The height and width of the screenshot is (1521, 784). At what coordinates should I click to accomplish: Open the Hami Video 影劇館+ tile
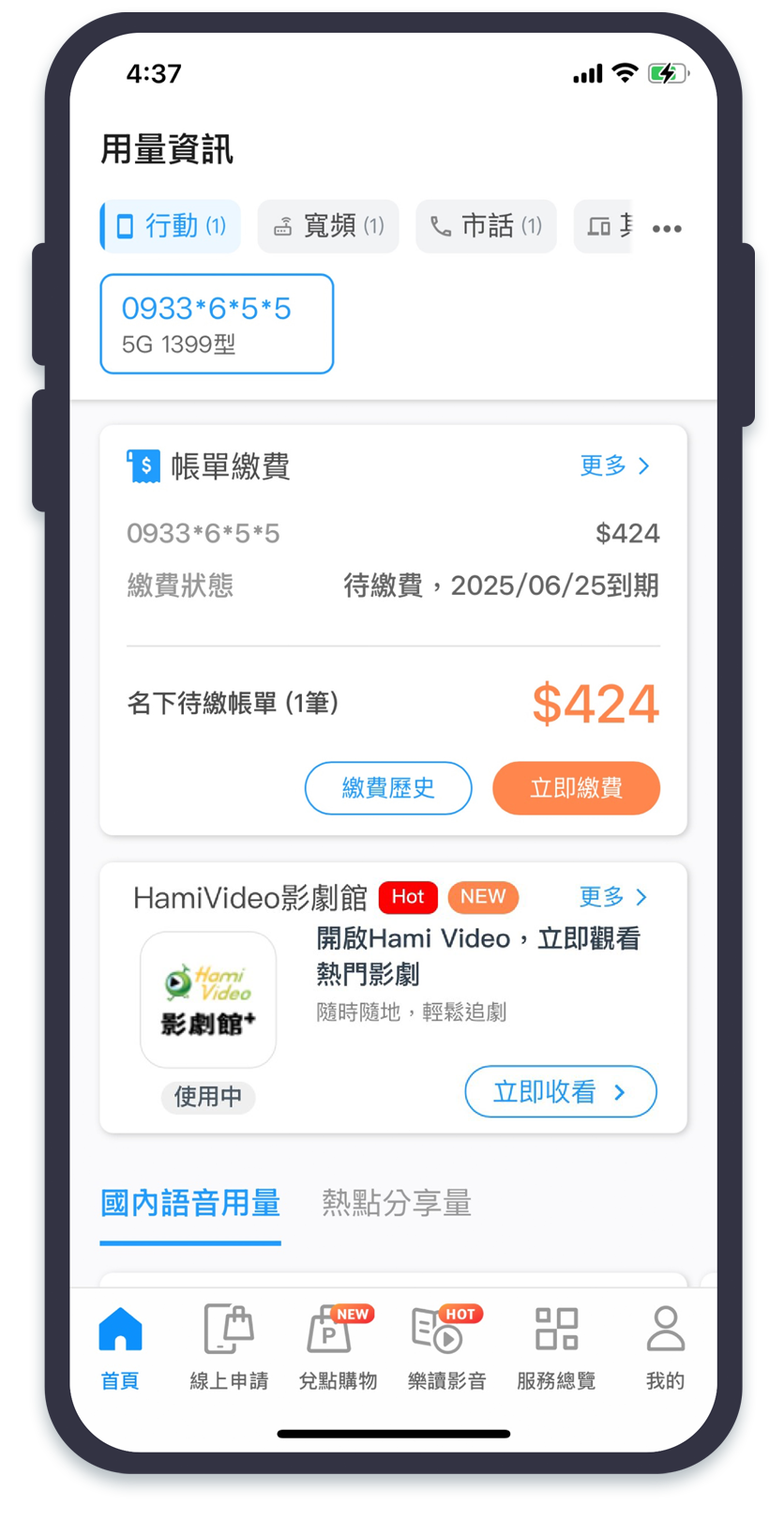(x=208, y=999)
